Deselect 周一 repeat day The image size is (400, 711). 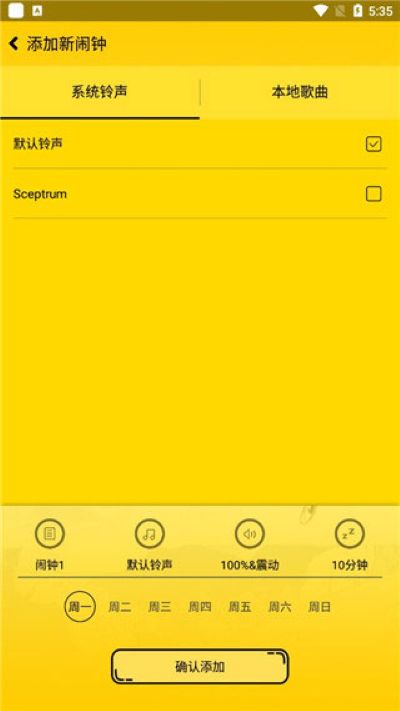pyautogui.click(x=80, y=607)
